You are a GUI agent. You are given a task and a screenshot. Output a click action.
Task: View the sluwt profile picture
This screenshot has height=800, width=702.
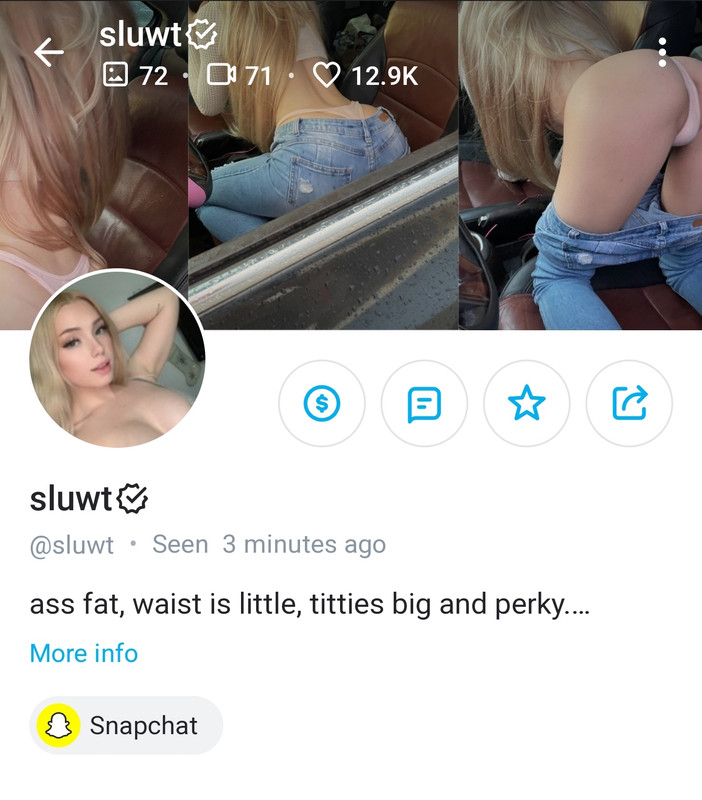point(118,360)
